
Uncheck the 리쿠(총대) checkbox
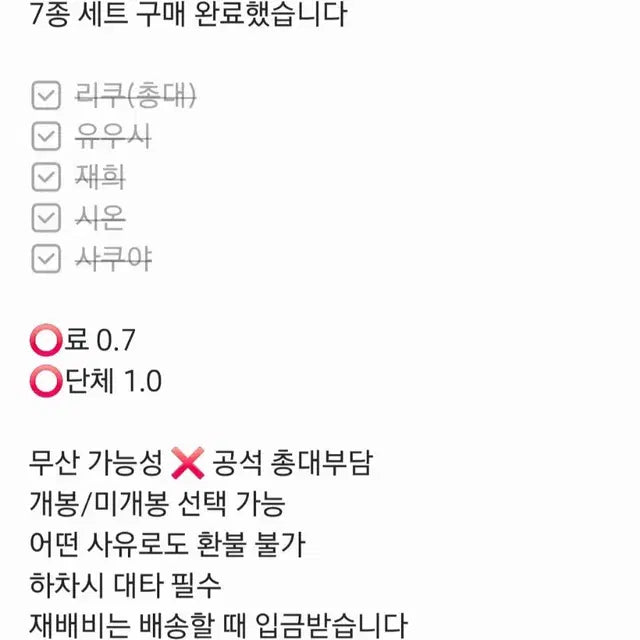point(46,96)
